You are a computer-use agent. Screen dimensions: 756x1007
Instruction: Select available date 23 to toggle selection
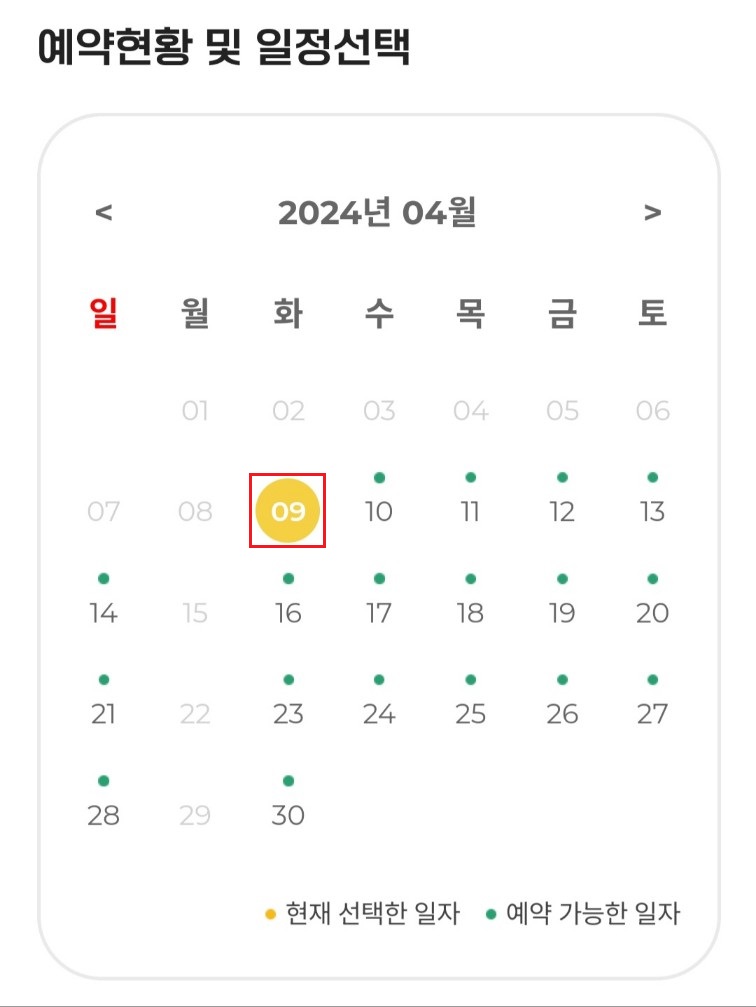click(x=288, y=714)
